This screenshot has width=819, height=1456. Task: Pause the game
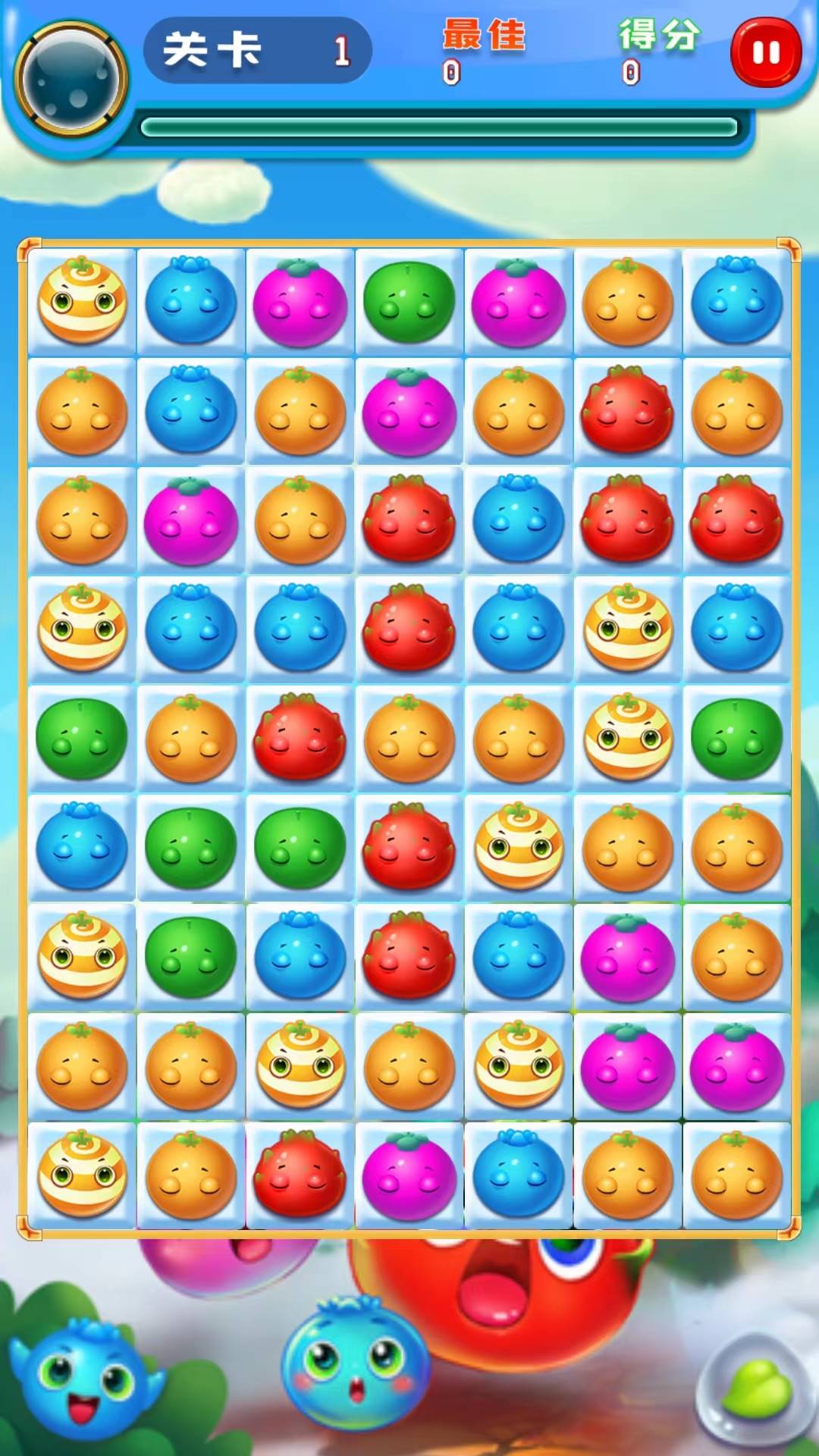[x=765, y=53]
